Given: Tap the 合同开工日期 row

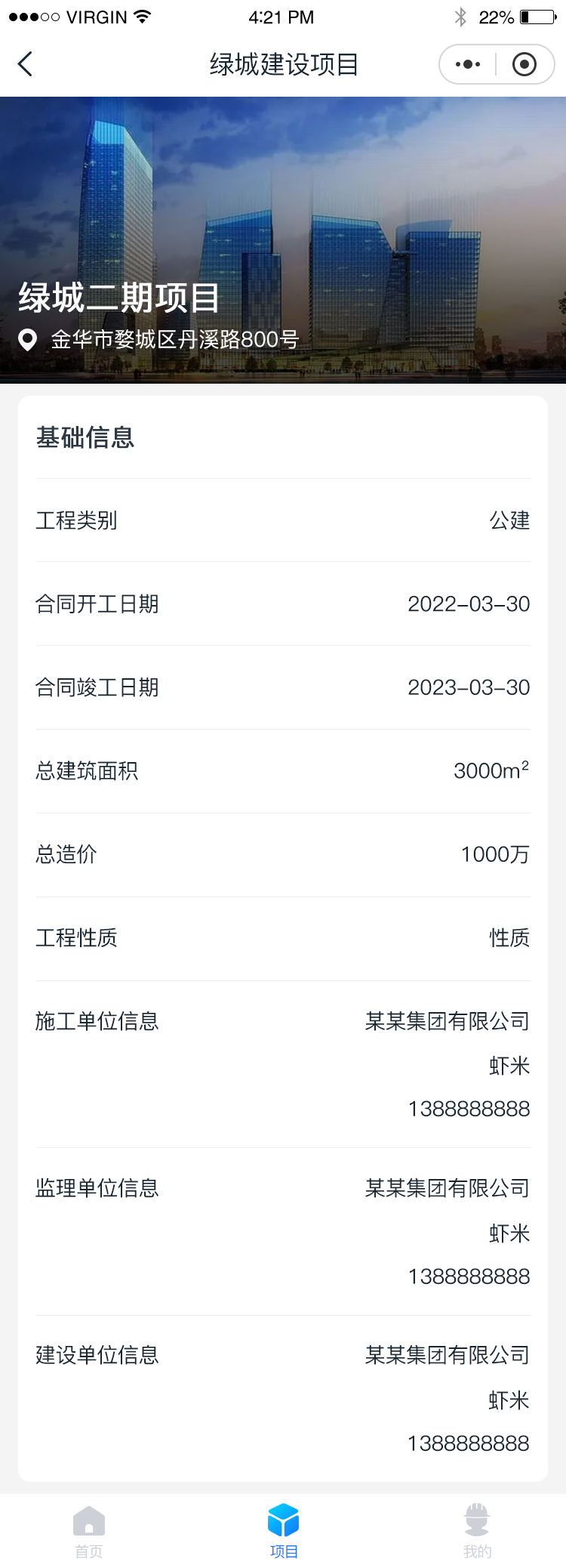Looking at the screenshot, I should (283, 604).
